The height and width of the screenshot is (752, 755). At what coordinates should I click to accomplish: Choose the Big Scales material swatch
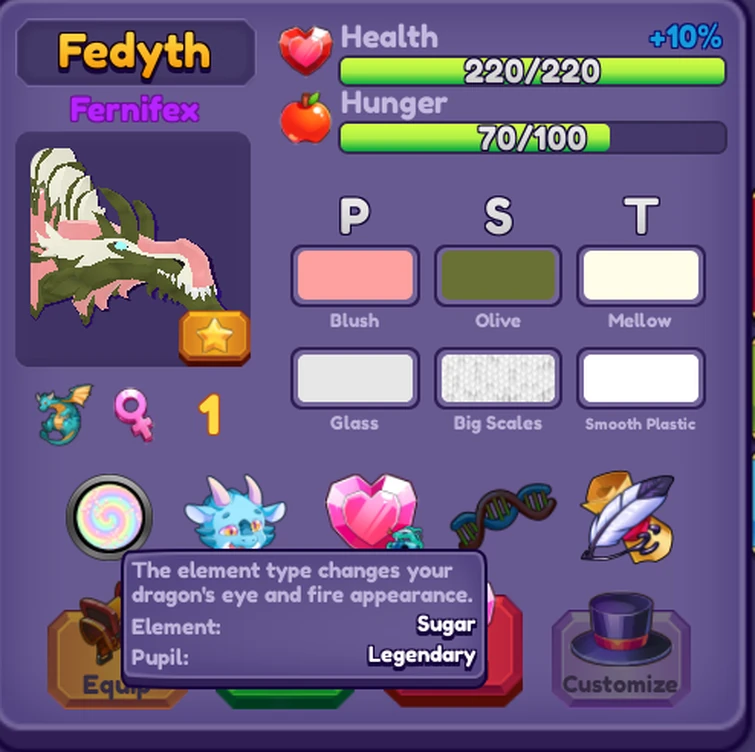497,378
